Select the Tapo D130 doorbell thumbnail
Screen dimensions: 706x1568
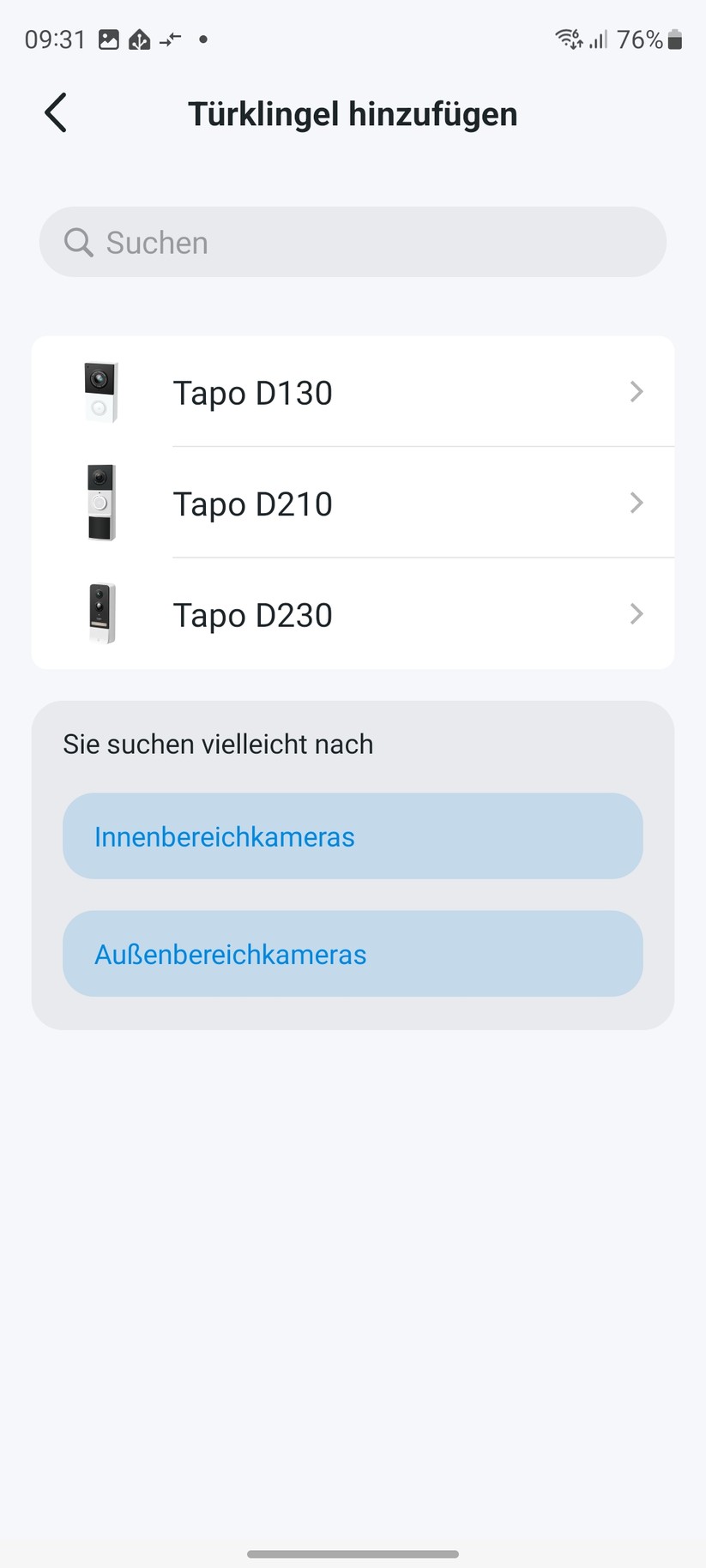[100, 392]
